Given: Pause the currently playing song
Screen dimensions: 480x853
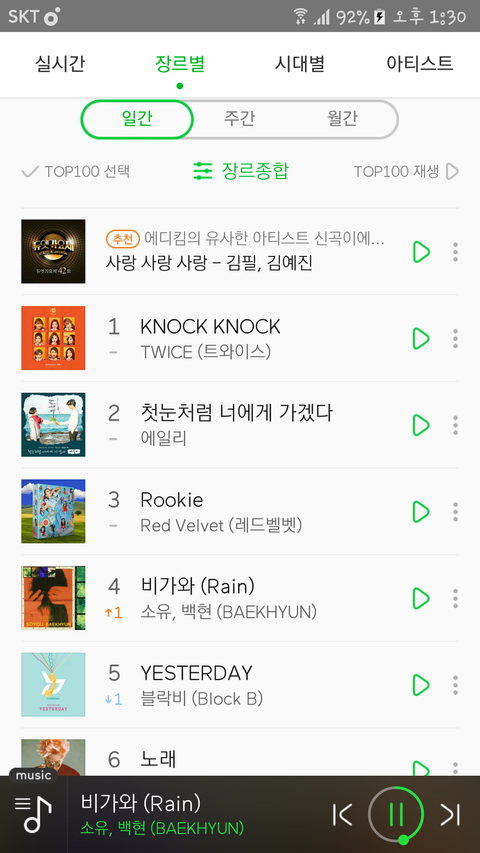Looking at the screenshot, I should coord(396,814).
